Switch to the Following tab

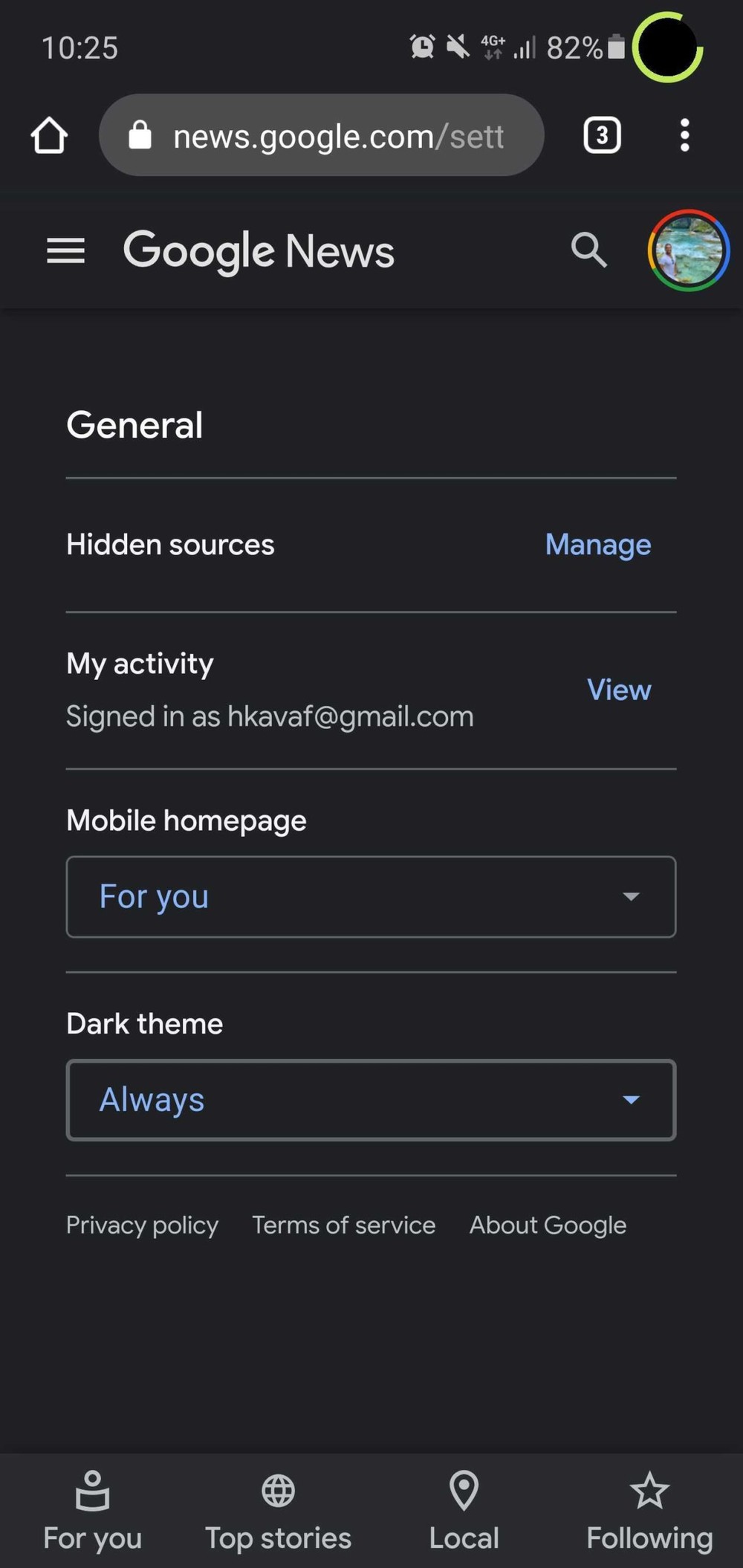click(x=650, y=1512)
